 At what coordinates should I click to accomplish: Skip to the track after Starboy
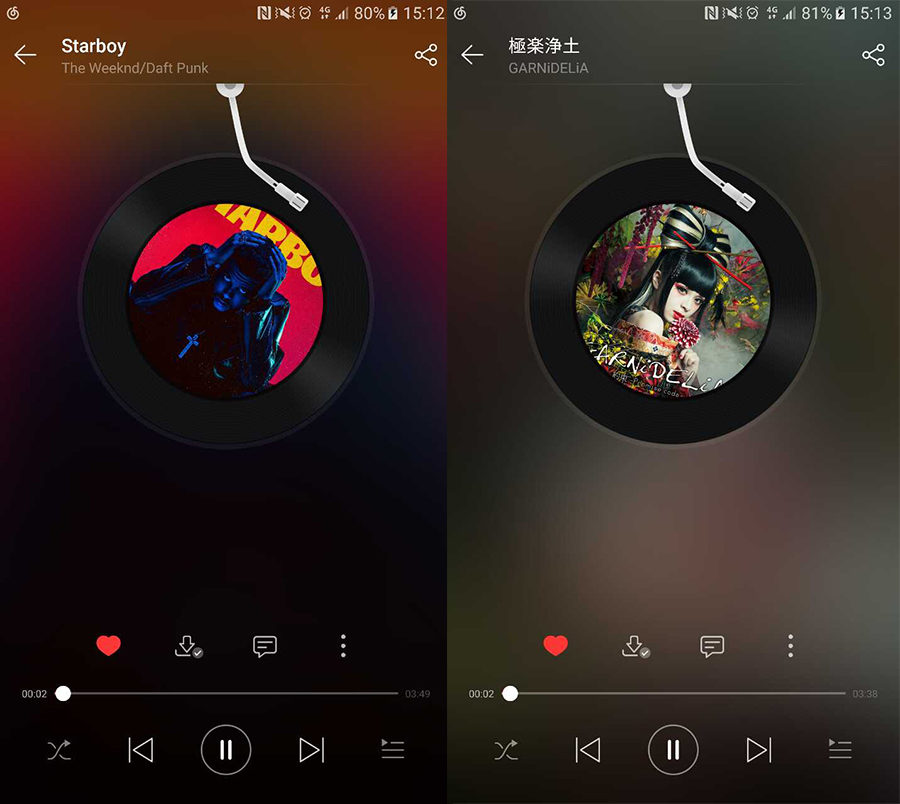click(x=311, y=749)
